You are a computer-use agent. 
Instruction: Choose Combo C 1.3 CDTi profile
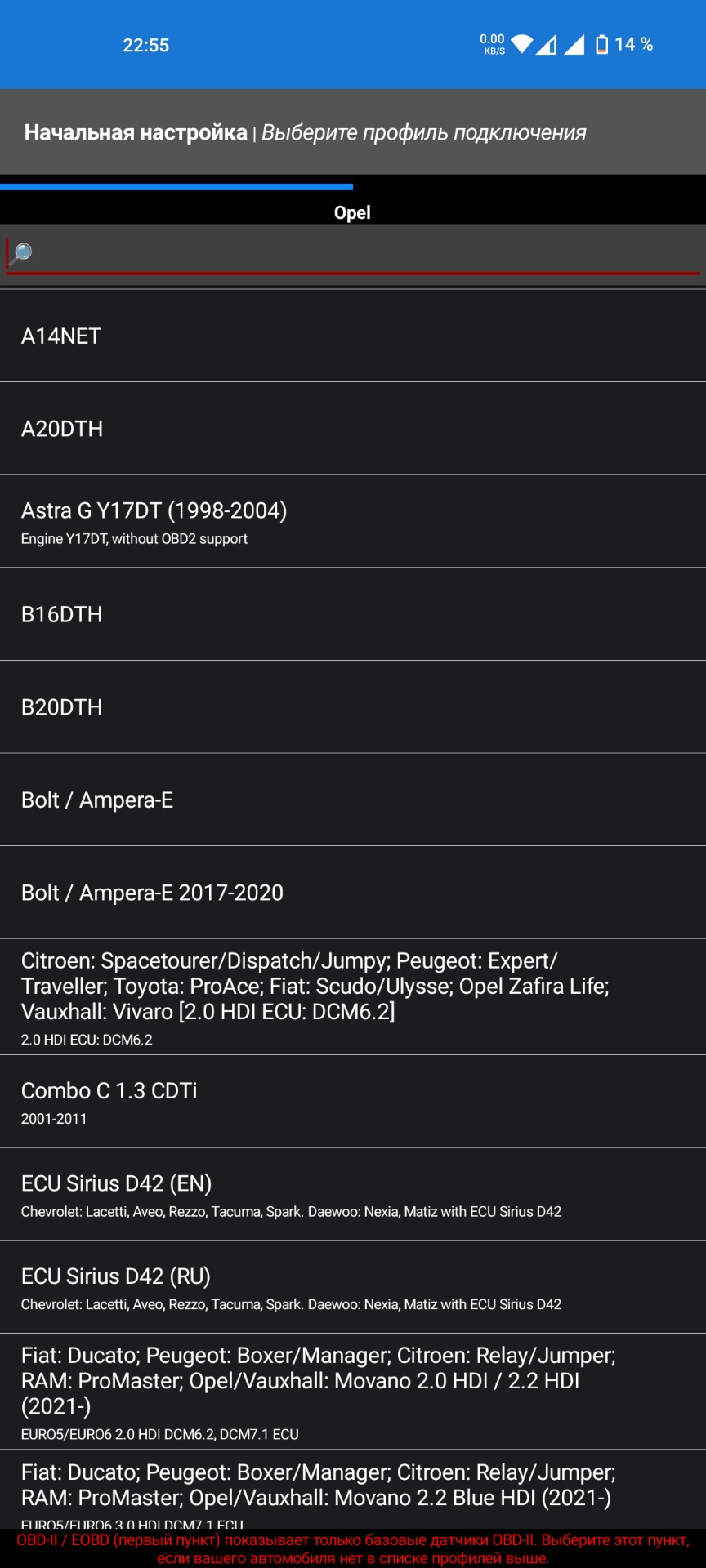tap(353, 1102)
